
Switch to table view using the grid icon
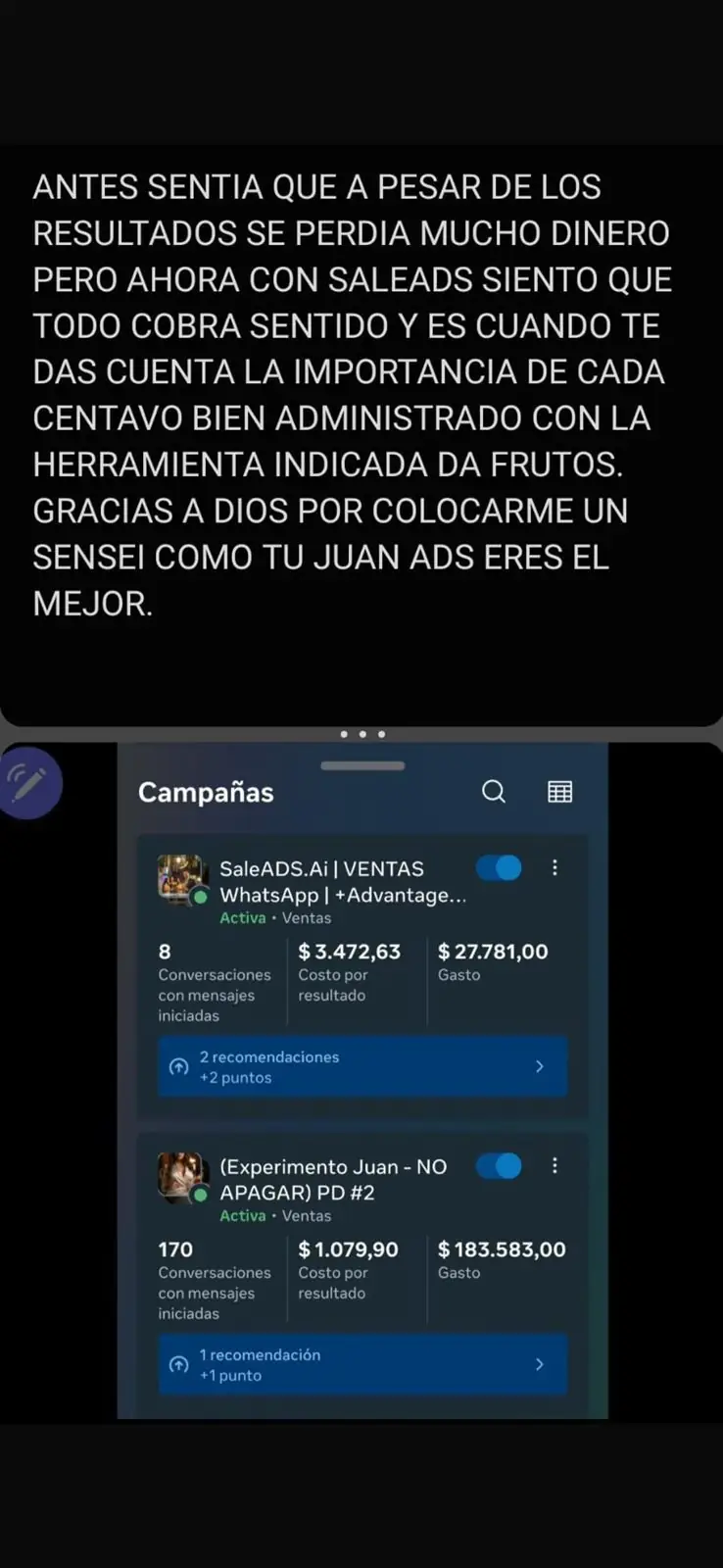point(559,791)
